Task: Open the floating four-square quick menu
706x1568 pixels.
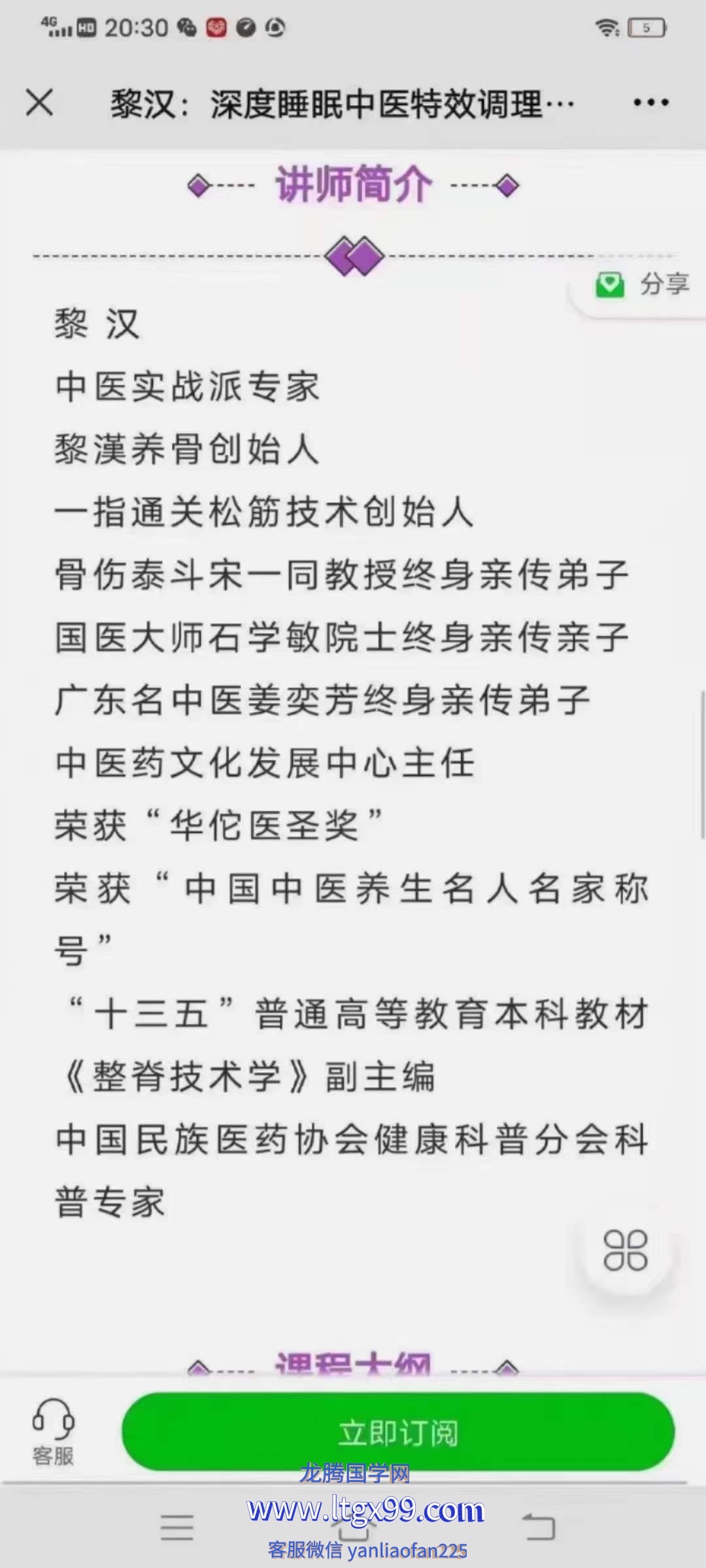Action: (x=626, y=1250)
